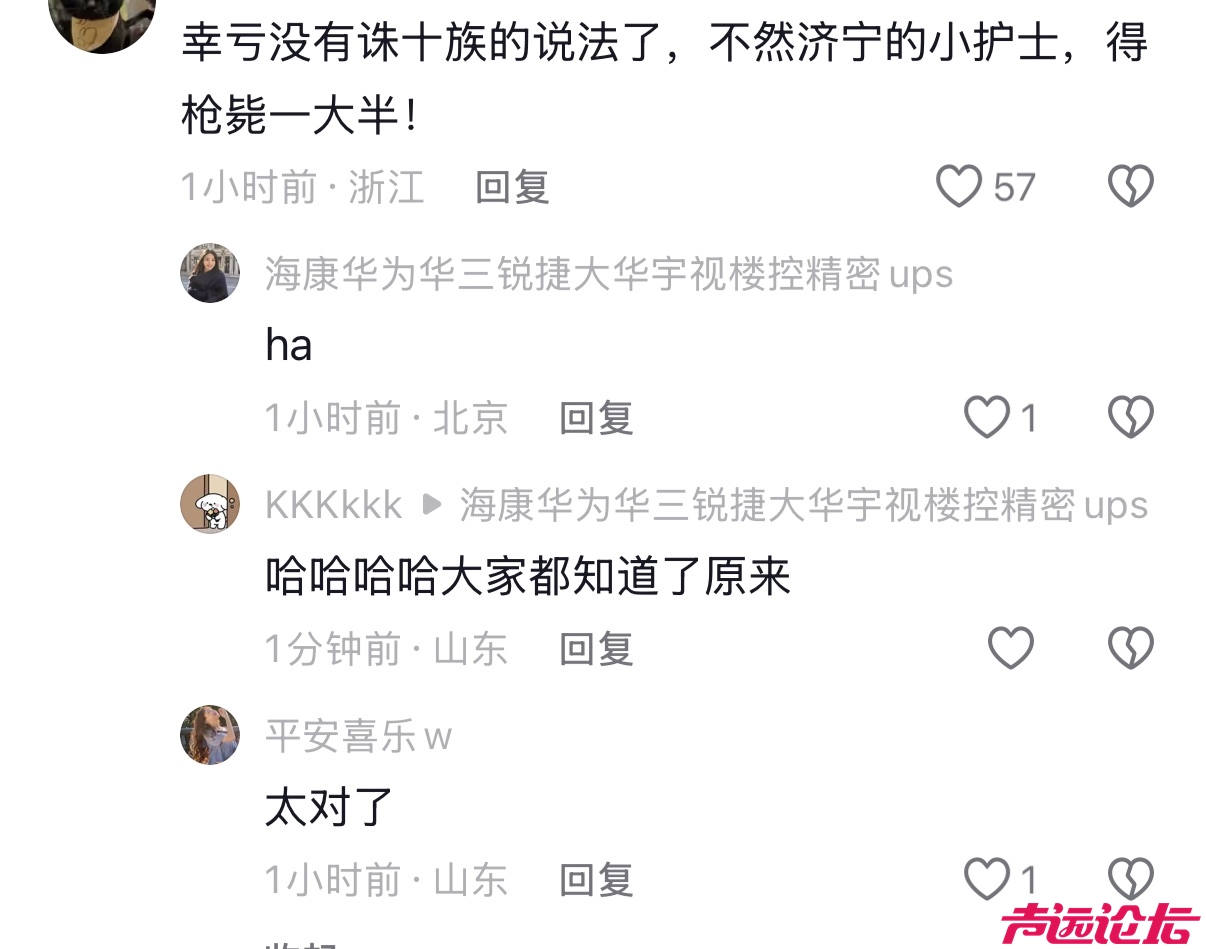Viewport: 1206px width, 949px height.
Task: Dislike the comment from 浙江
Action: click(x=1131, y=187)
